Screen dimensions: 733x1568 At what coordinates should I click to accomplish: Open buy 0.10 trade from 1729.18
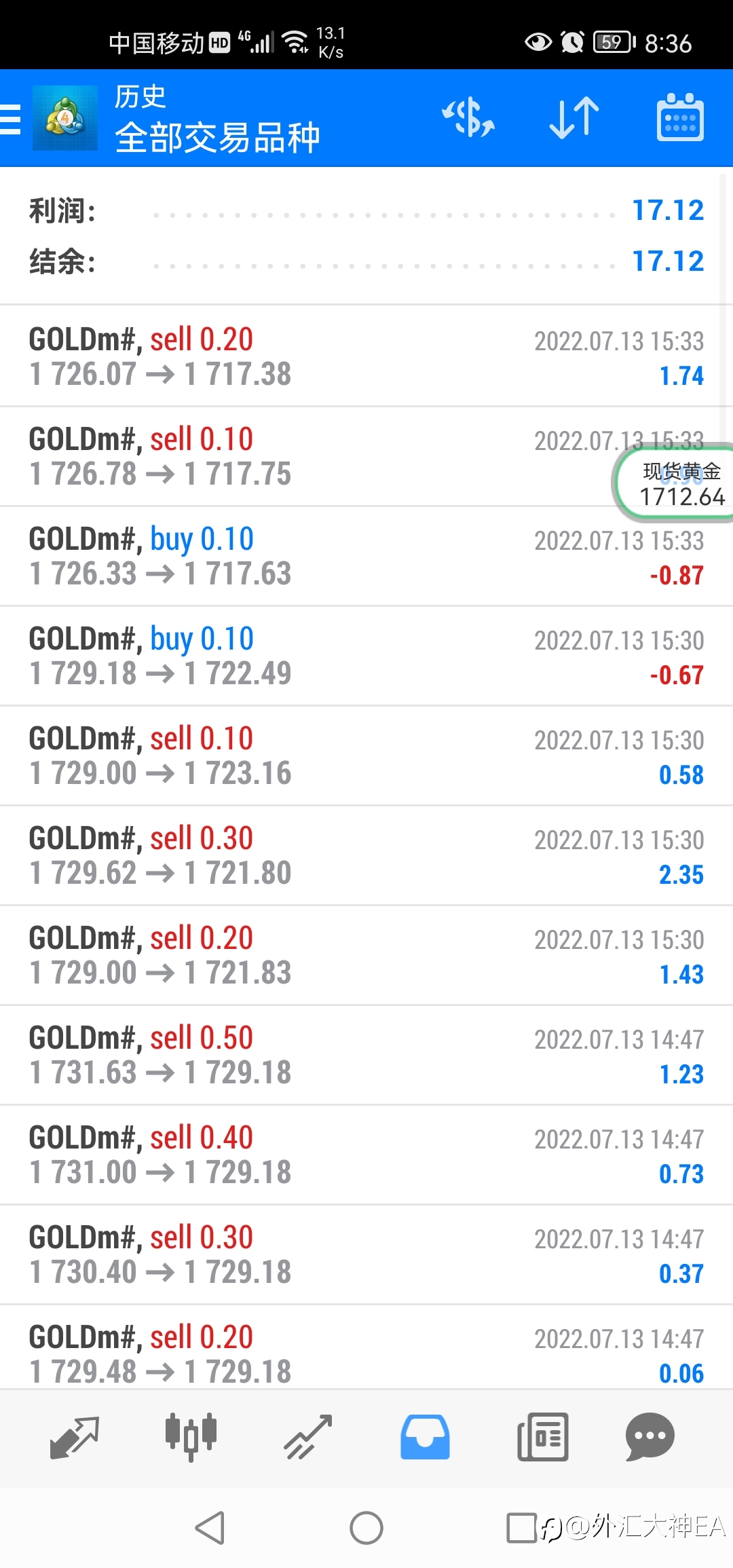click(x=366, y=656)
